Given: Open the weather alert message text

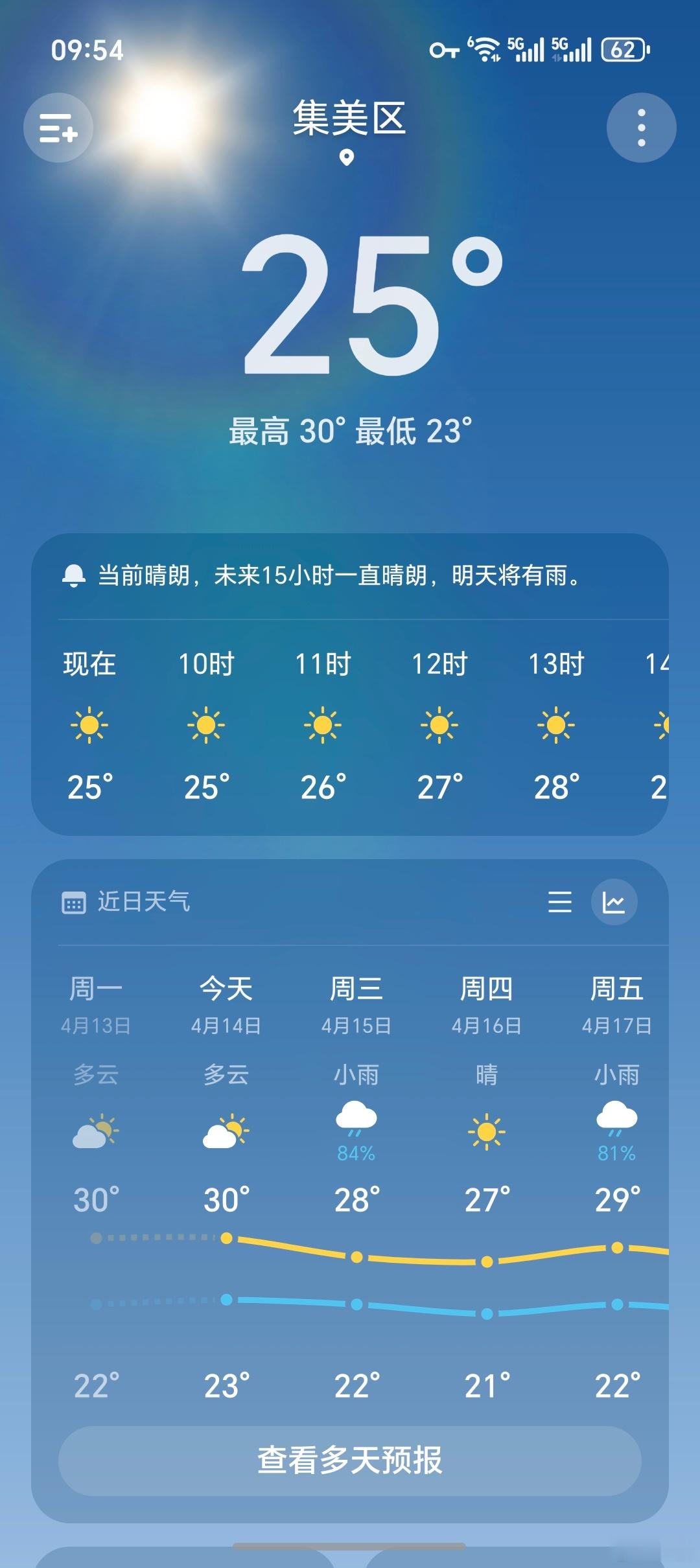Looking at the screenshot, I should tap(337, 575).
